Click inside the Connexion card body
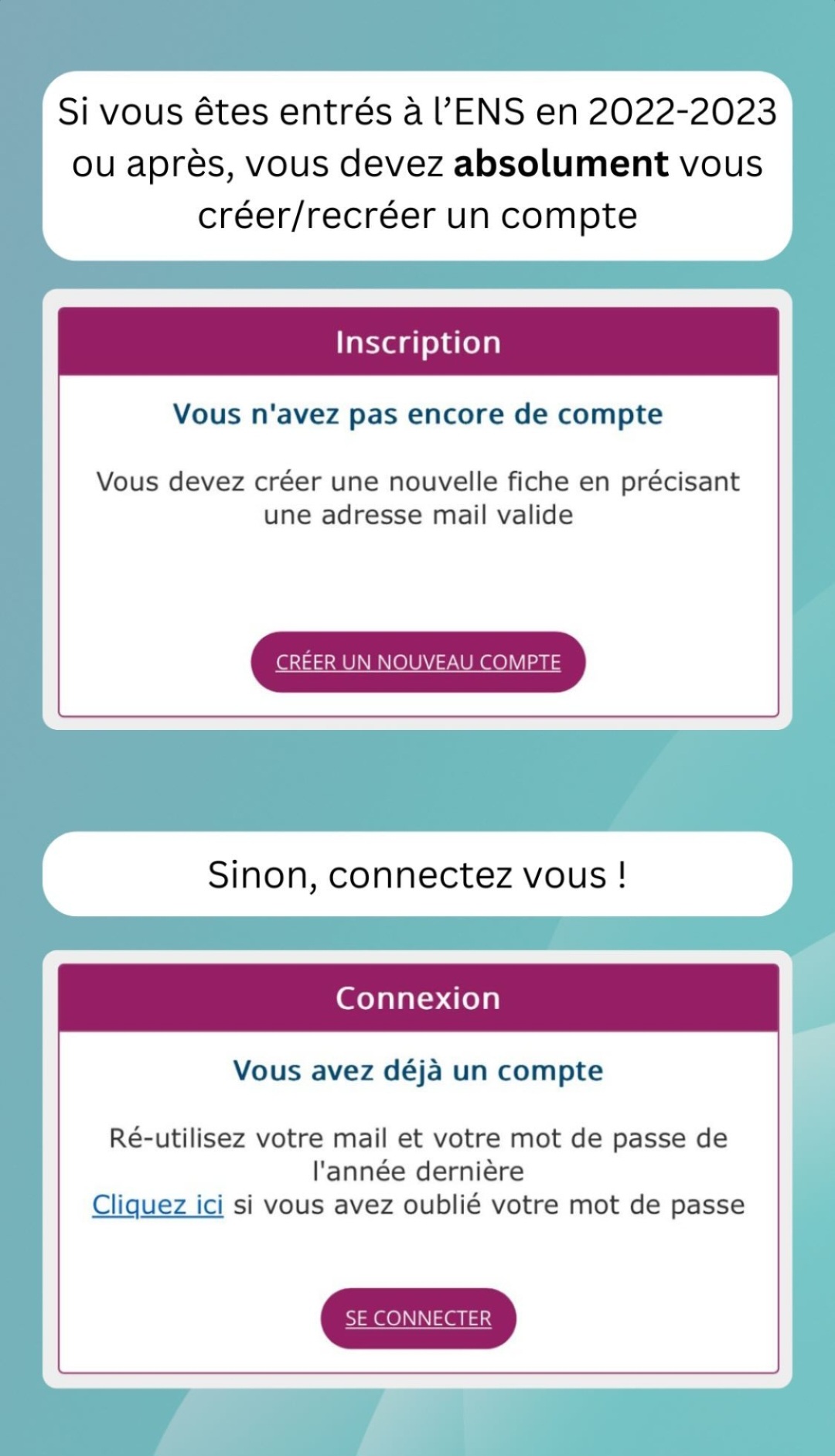835x1456 pixels. (x=417, y=1253)
